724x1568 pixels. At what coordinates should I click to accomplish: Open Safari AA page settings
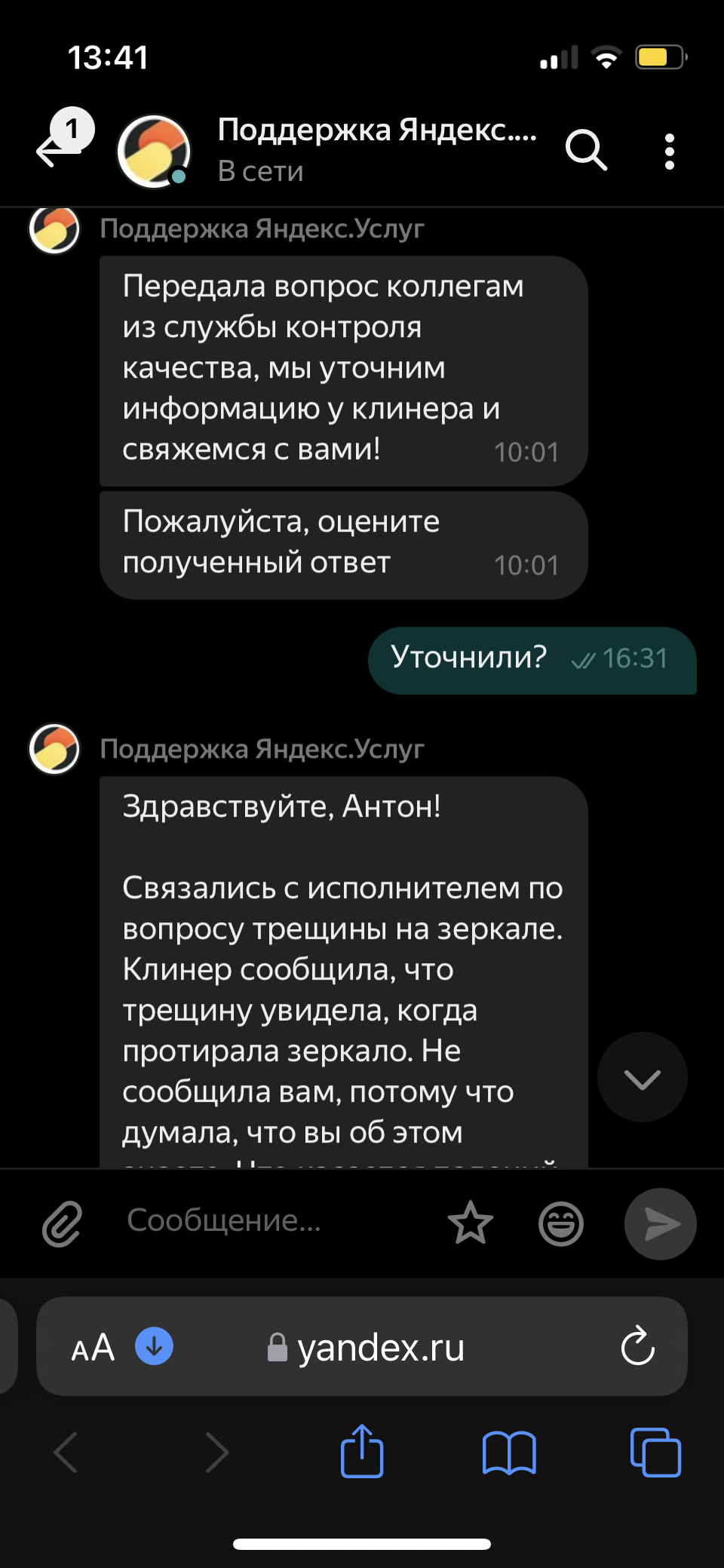tap(93, 1347)
